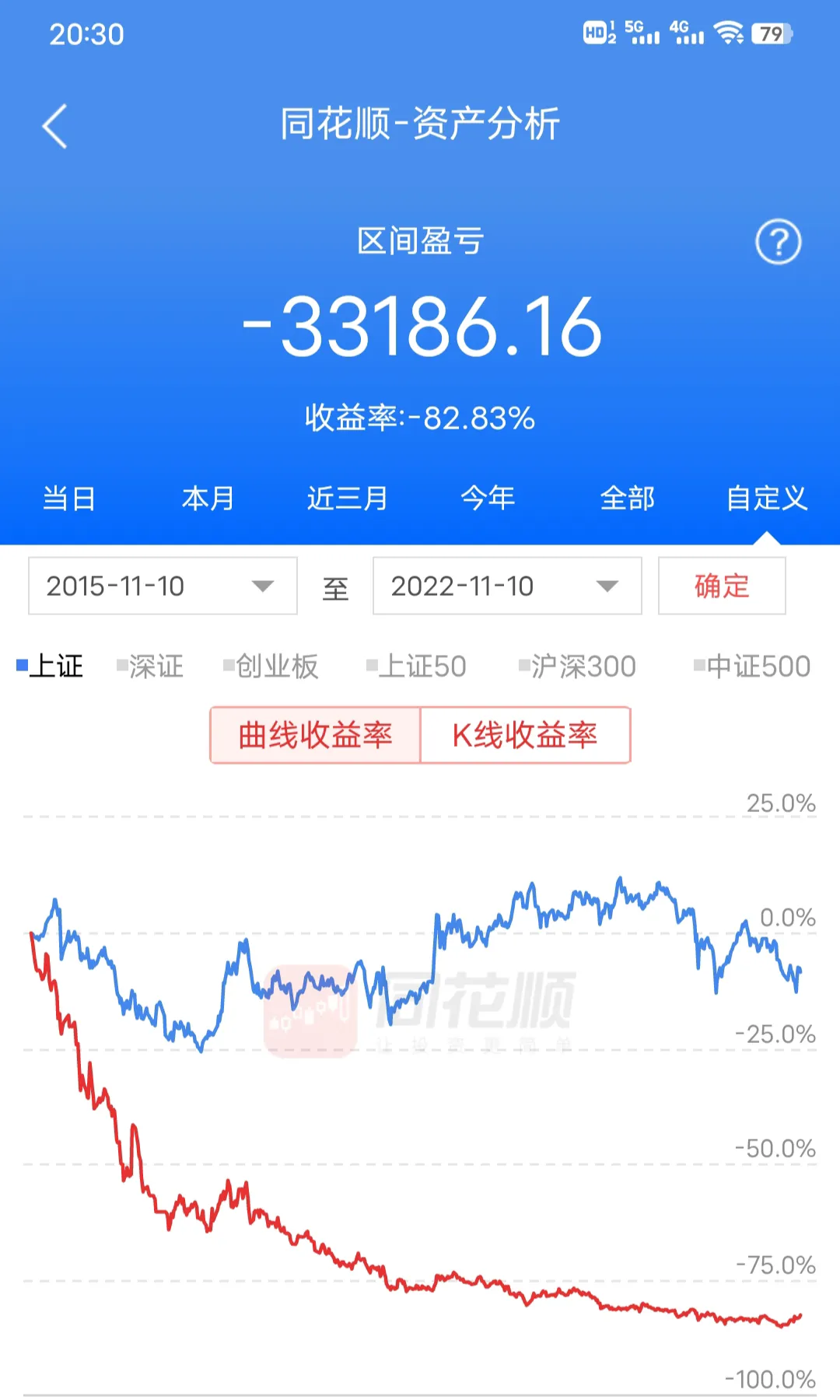
Task: Switch to the 当日 tab
Action: tap(69, 499)
